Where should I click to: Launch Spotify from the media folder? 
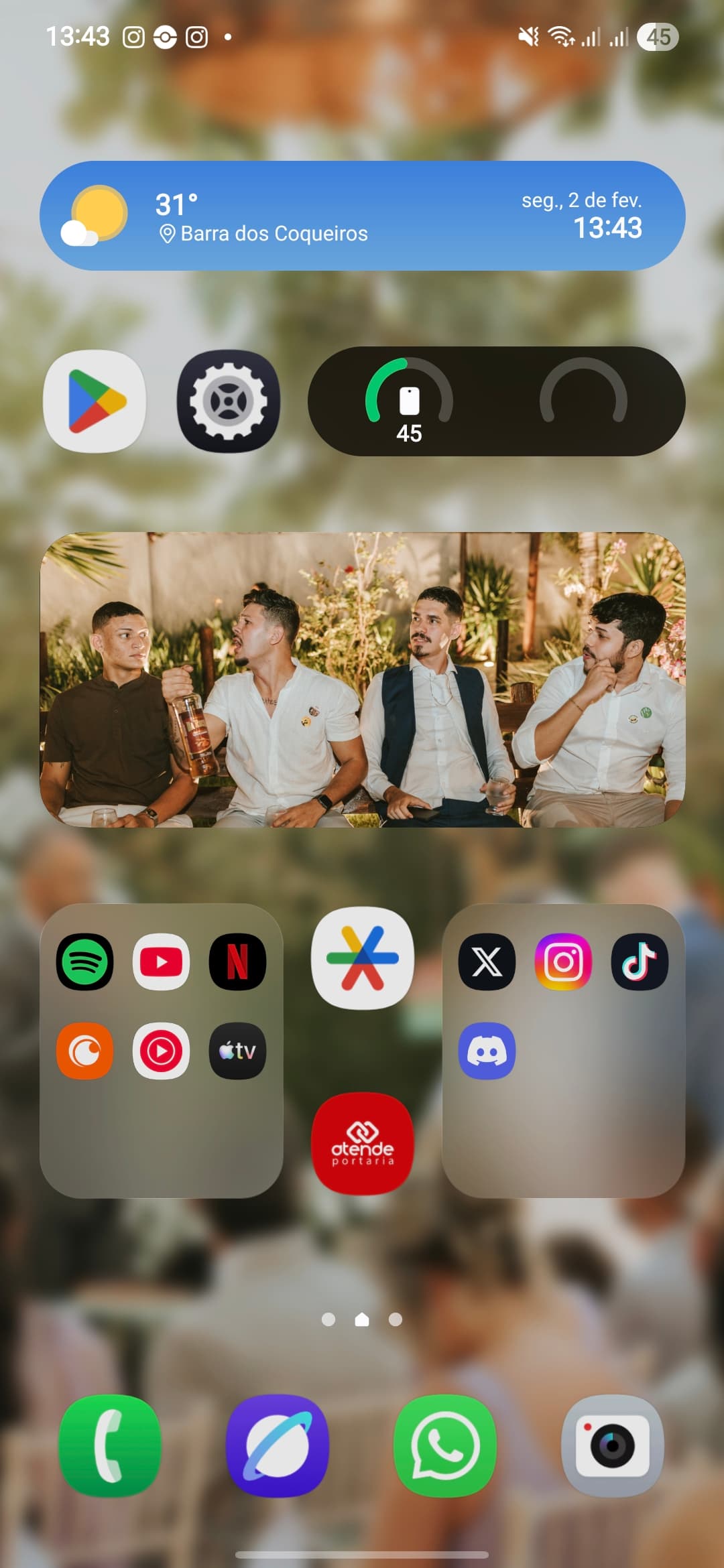(85, 962)
